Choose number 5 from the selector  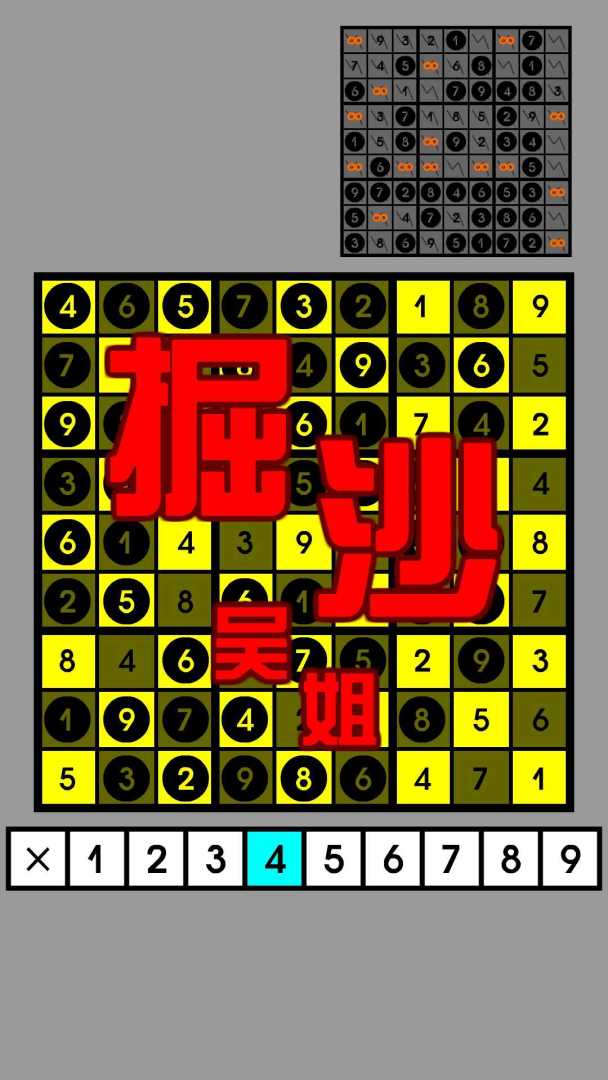[334, 859]
